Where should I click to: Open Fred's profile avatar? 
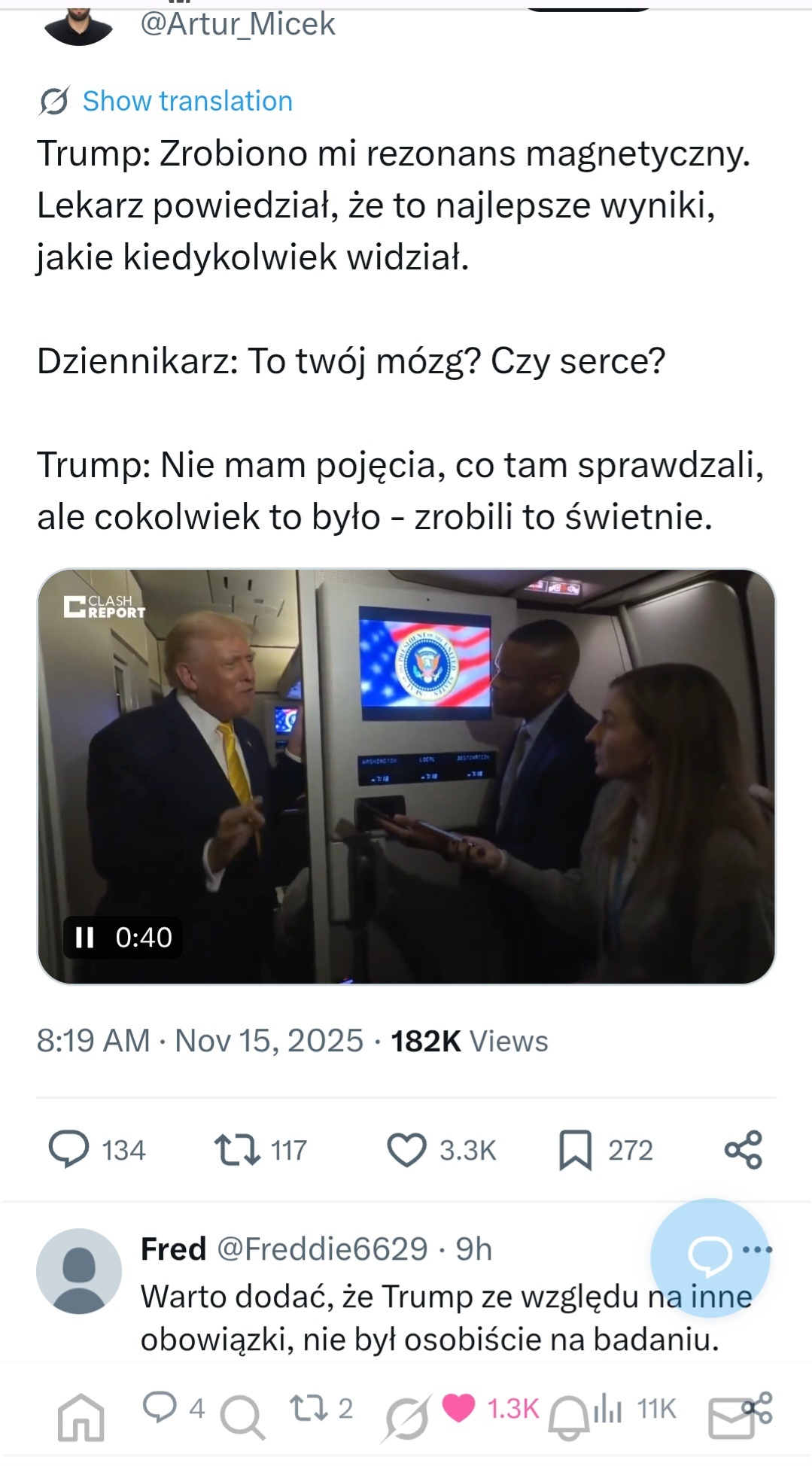click(79, 1271)
